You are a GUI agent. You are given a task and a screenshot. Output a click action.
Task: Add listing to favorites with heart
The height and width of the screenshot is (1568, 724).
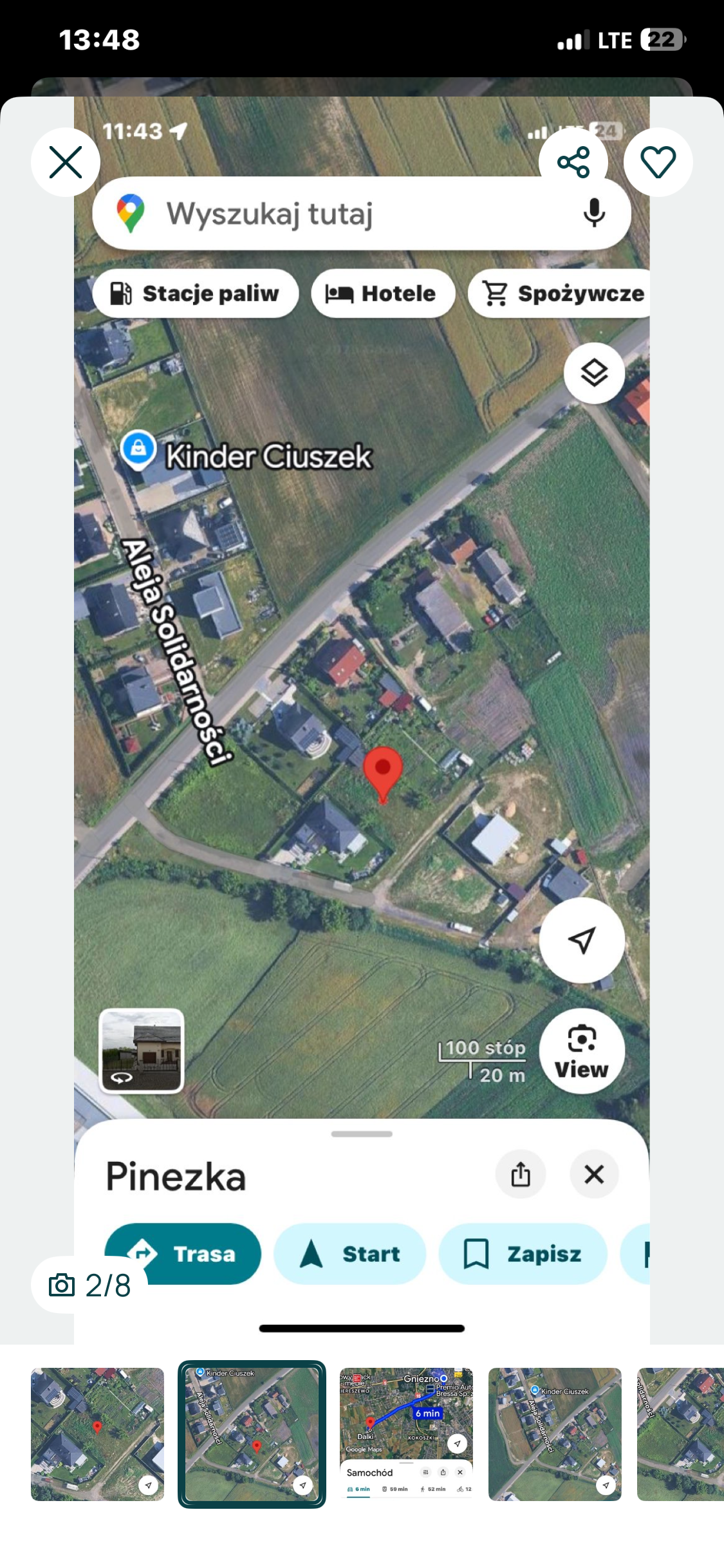pos(658,162)
